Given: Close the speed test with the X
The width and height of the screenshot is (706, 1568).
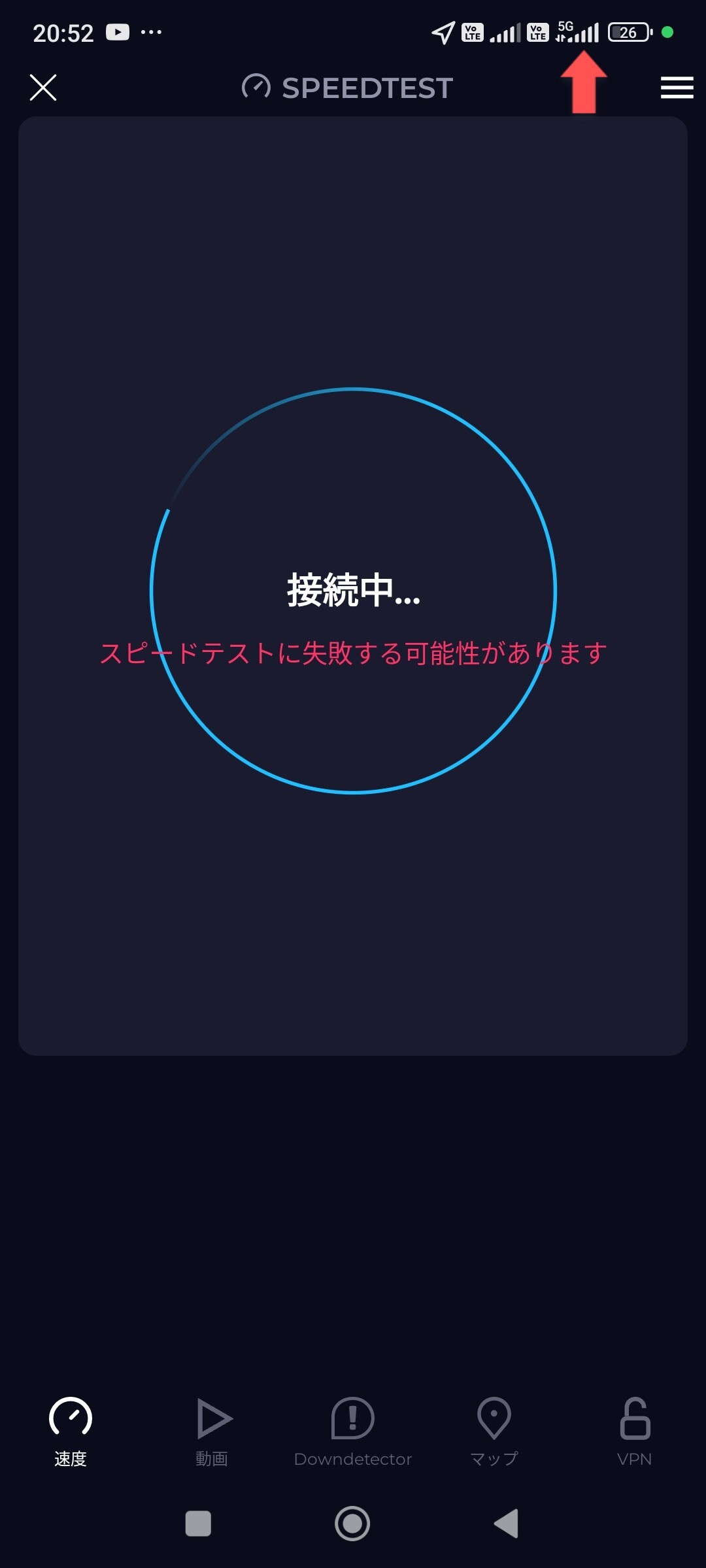Looking at the screenshot, I should (x=43, y=88).
